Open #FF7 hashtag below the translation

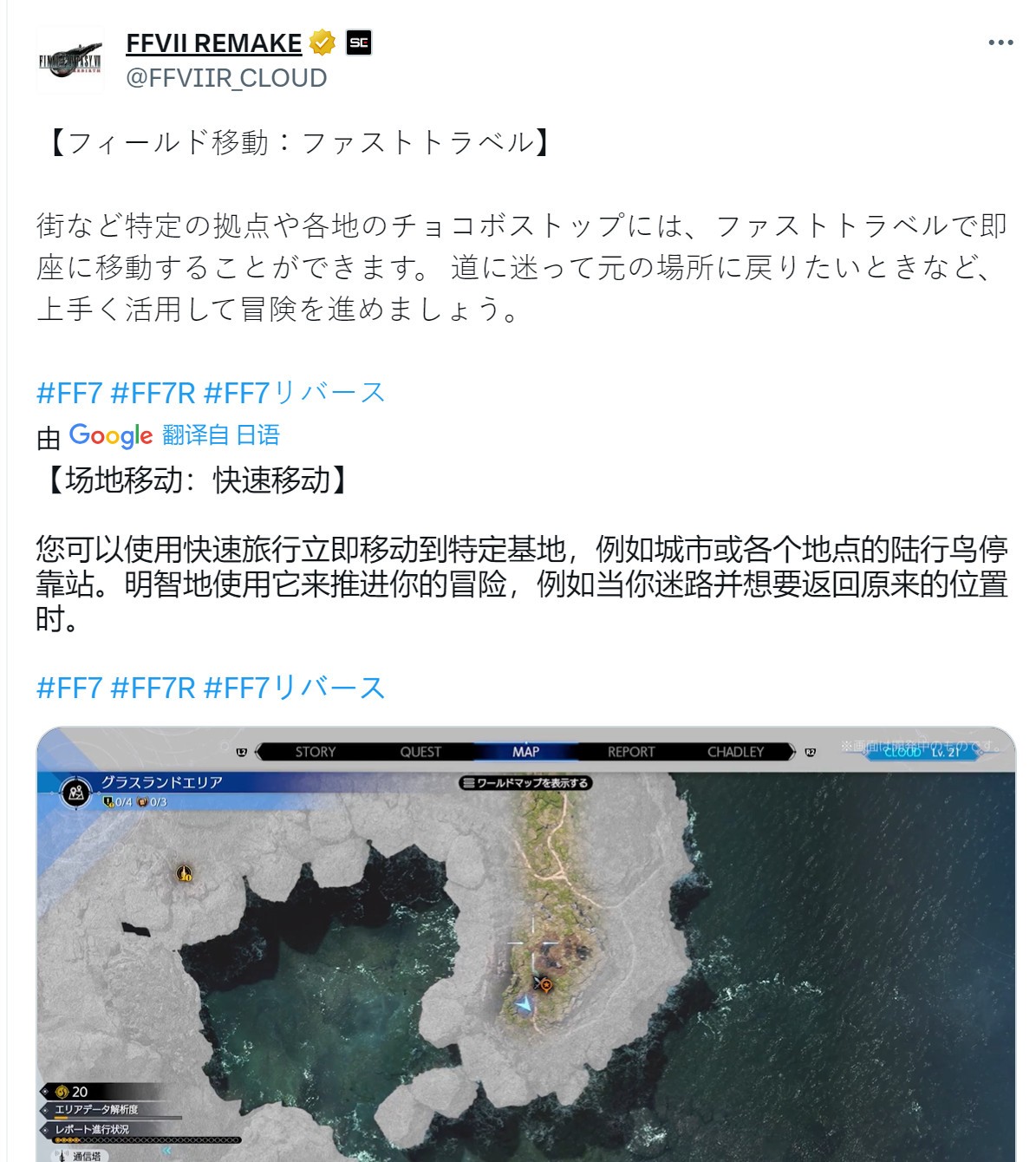(69, 688)
